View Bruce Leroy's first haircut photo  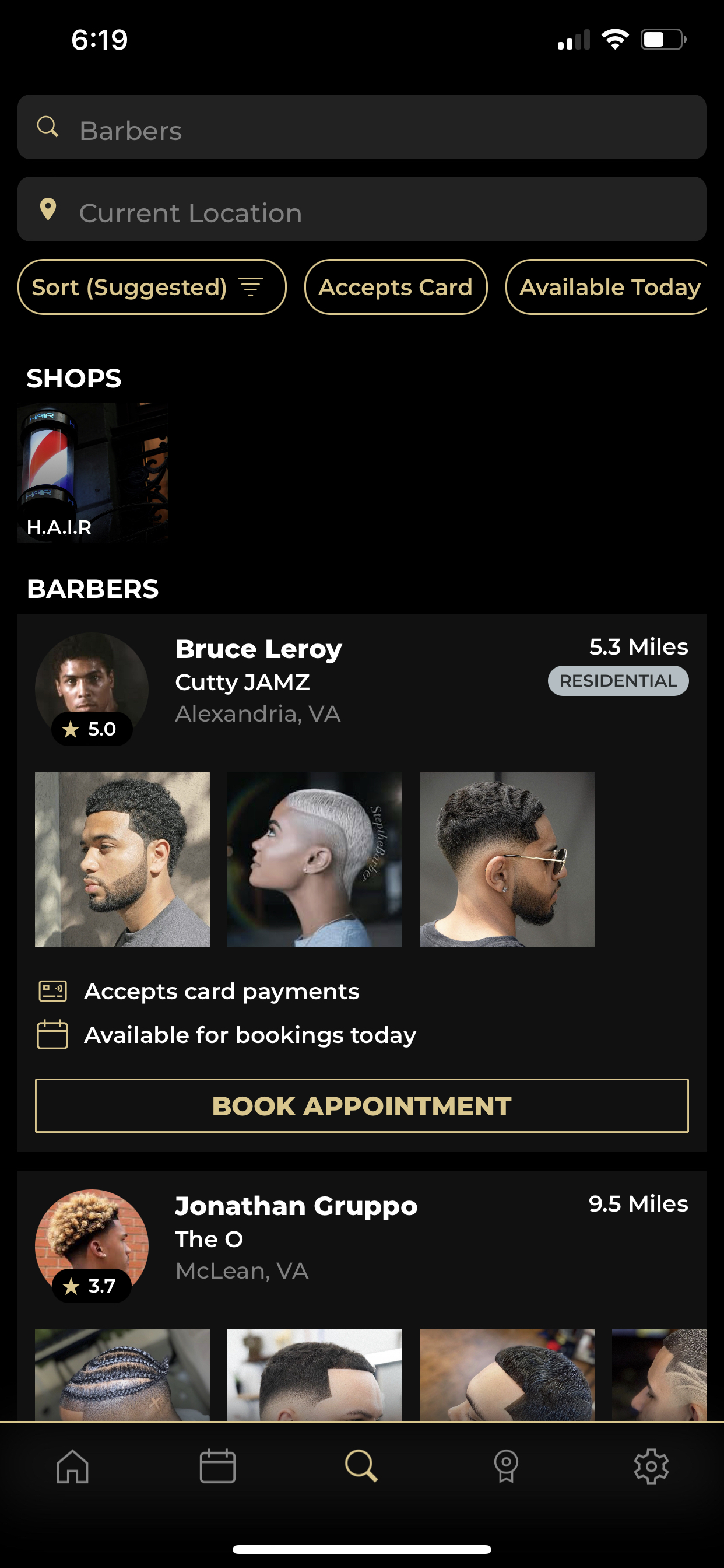pos(122,860)
